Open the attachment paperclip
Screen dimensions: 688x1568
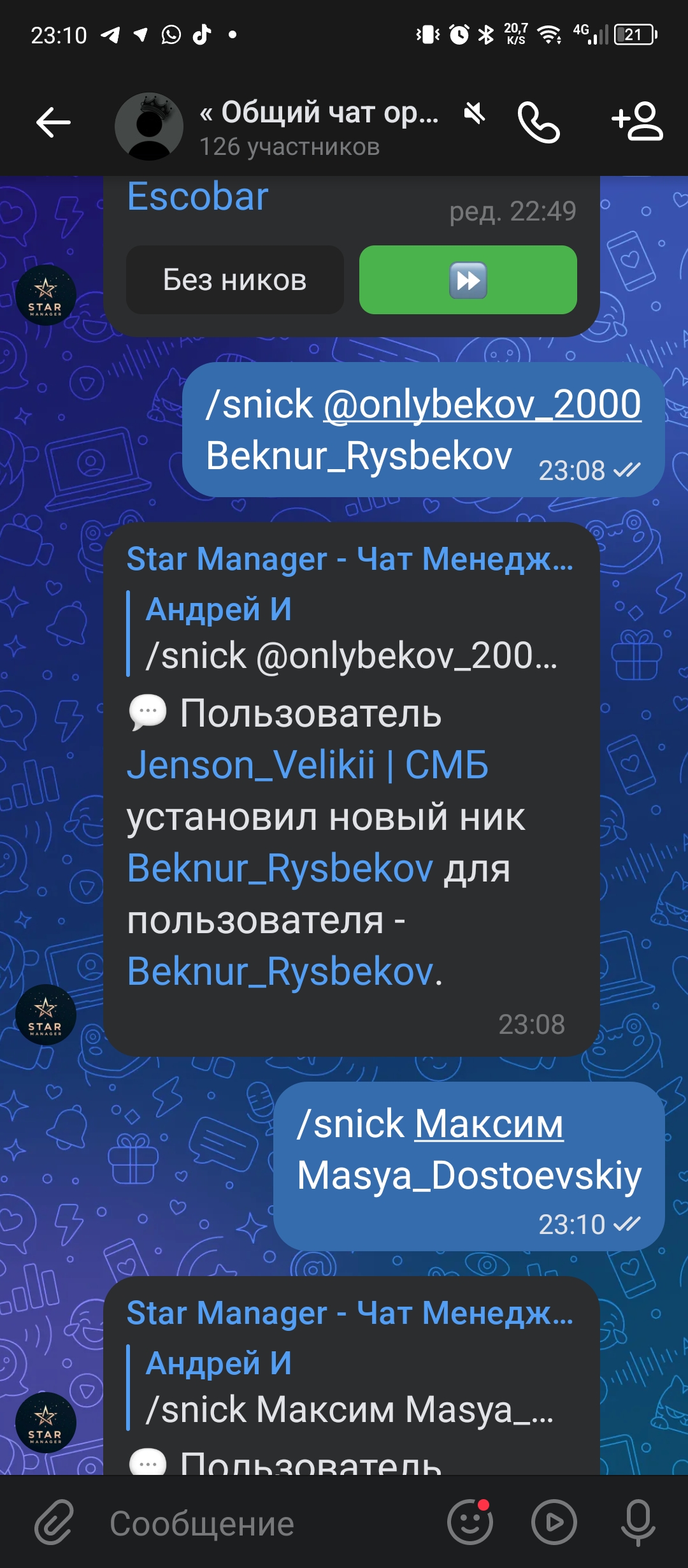coord(55,1523)
